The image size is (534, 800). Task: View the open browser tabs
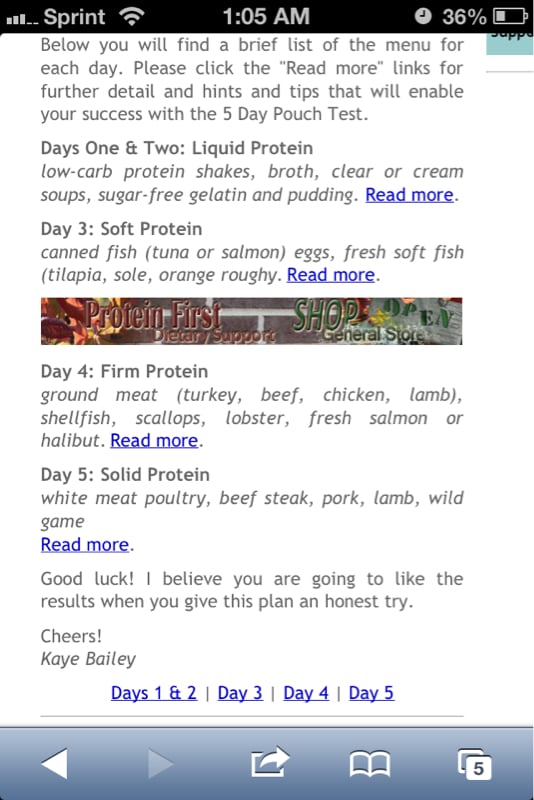tap(474, 764)
